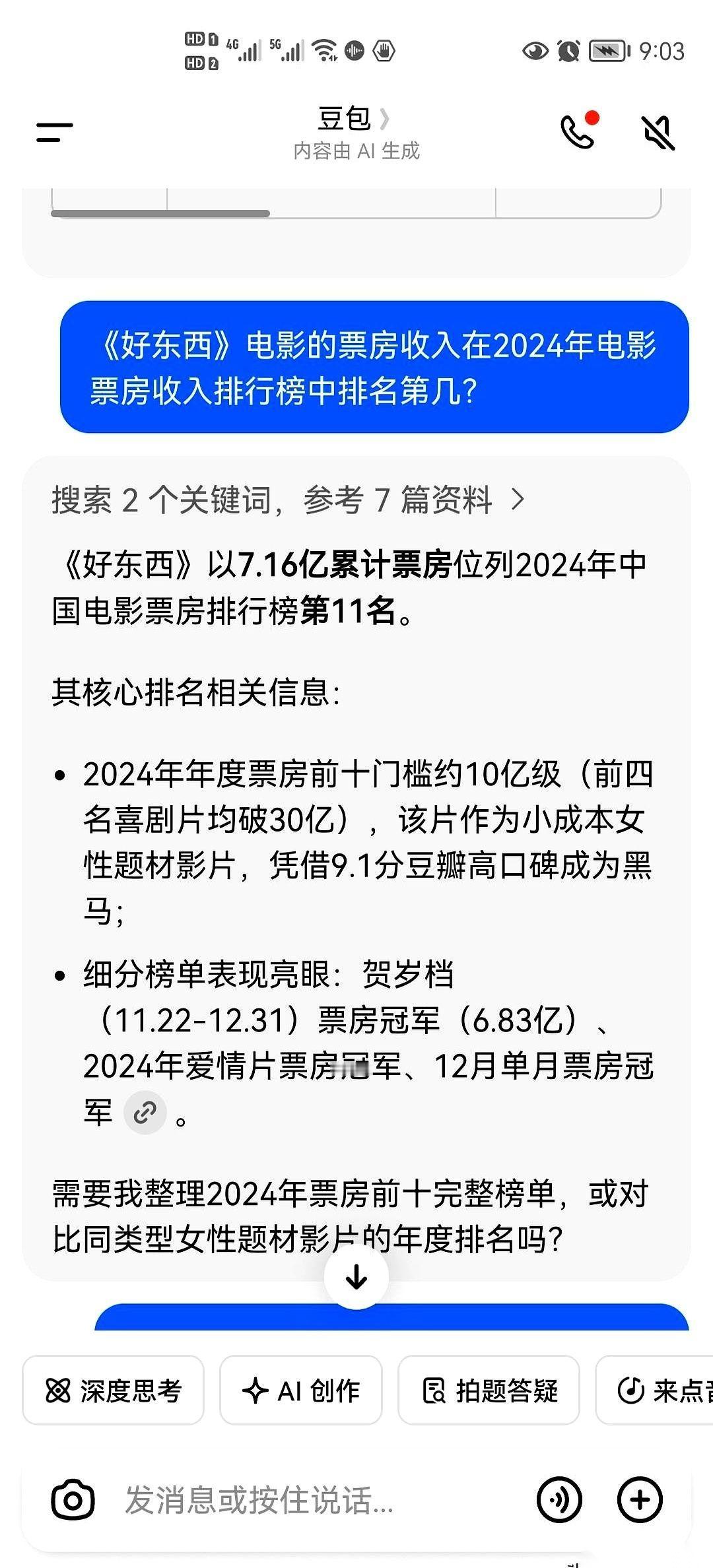
Task: Tap the scroll-down arrow to latest message
Action: pos(356,1276)
